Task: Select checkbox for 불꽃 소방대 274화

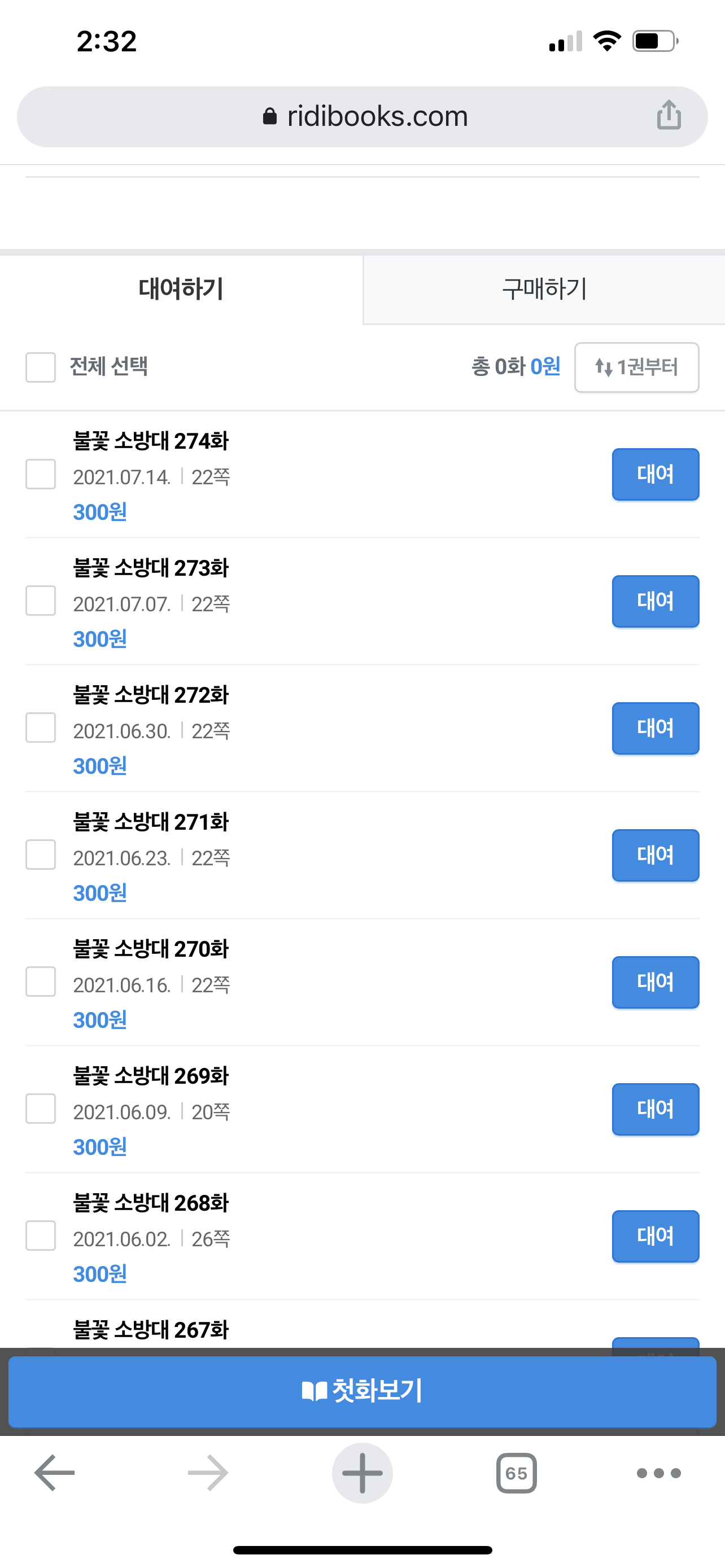Action: tap(41, 474)
